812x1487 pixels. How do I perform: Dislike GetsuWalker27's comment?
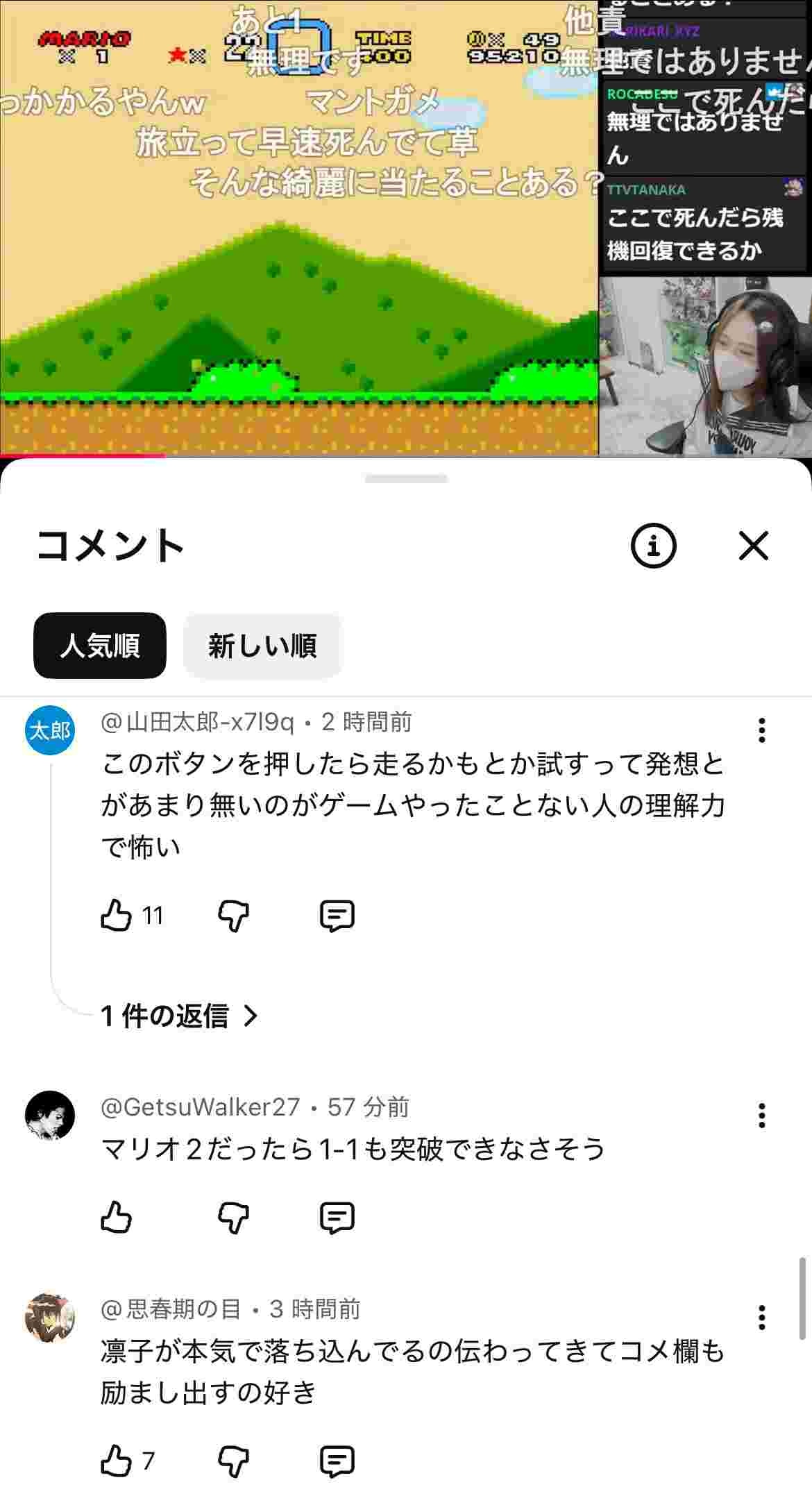[233, 1218]
